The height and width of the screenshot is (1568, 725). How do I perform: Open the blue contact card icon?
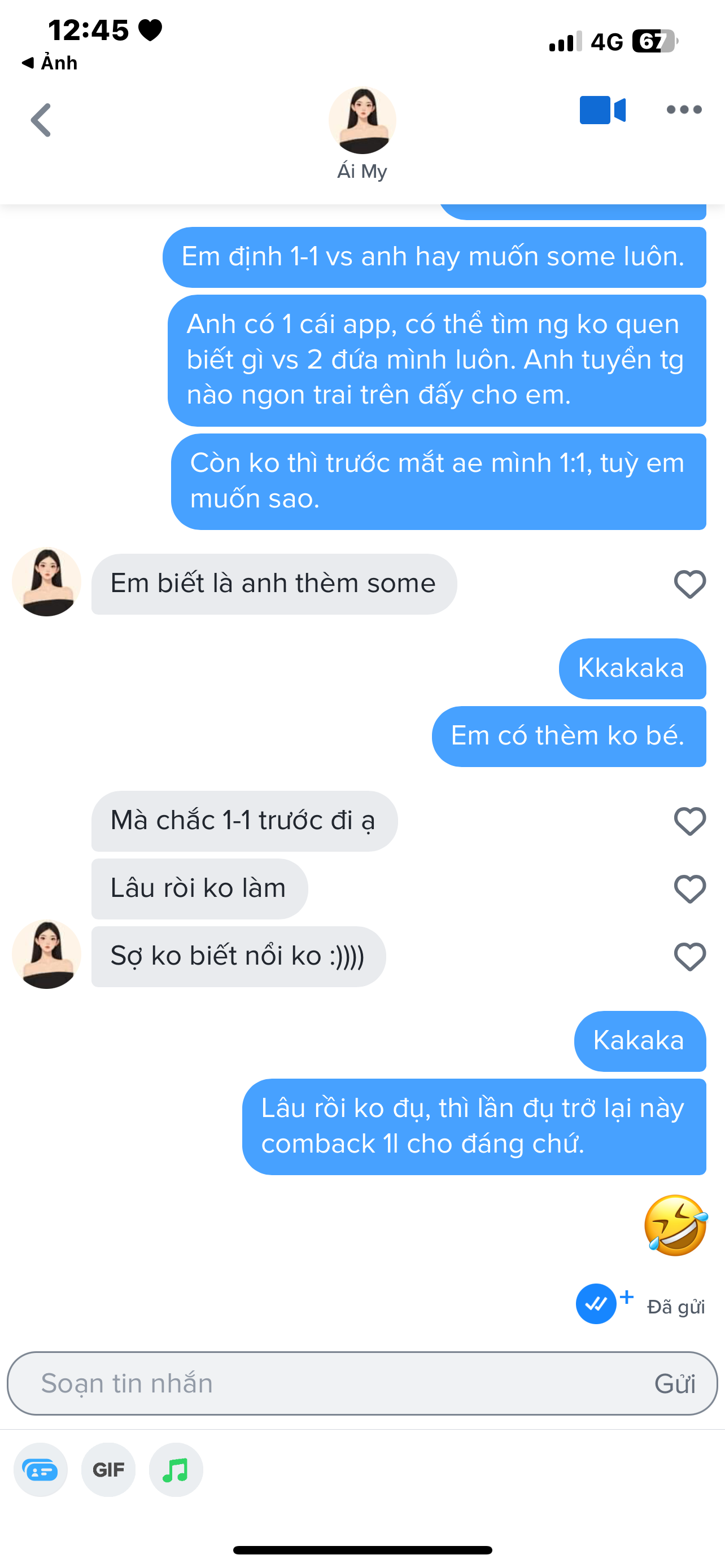(41, 1470)
